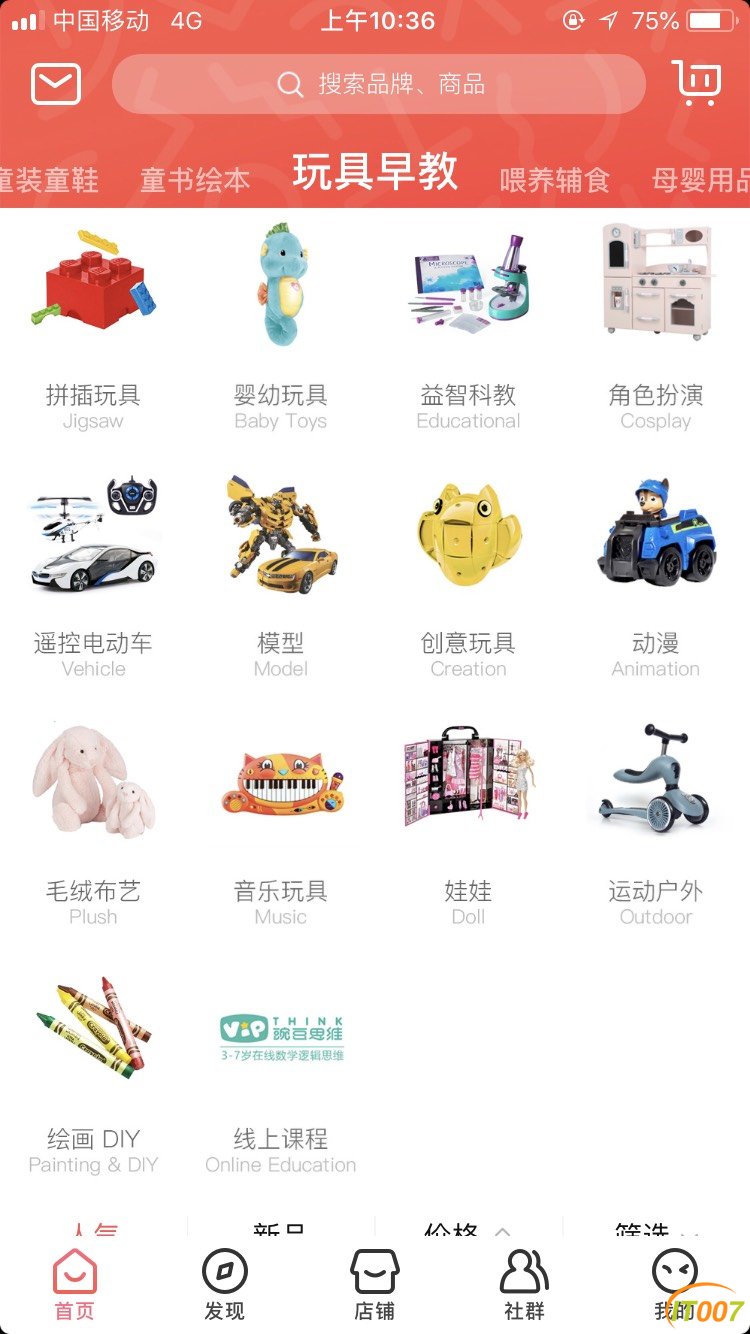Switch to the 喂养辅食 category tab
The height and width of the screenshot is (1334, 750).
554,180
